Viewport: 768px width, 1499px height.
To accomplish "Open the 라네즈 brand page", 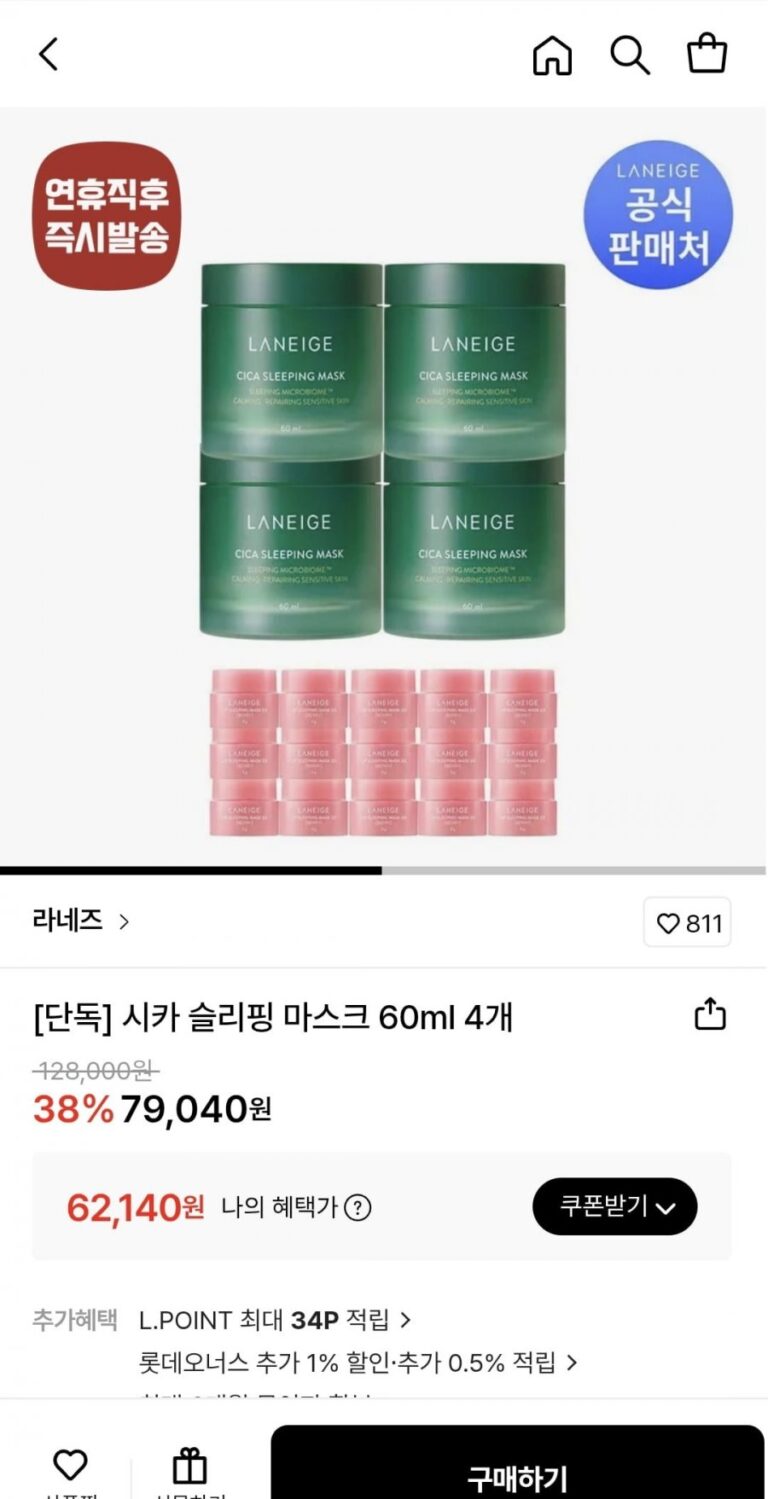I will (x=81, y=921).
